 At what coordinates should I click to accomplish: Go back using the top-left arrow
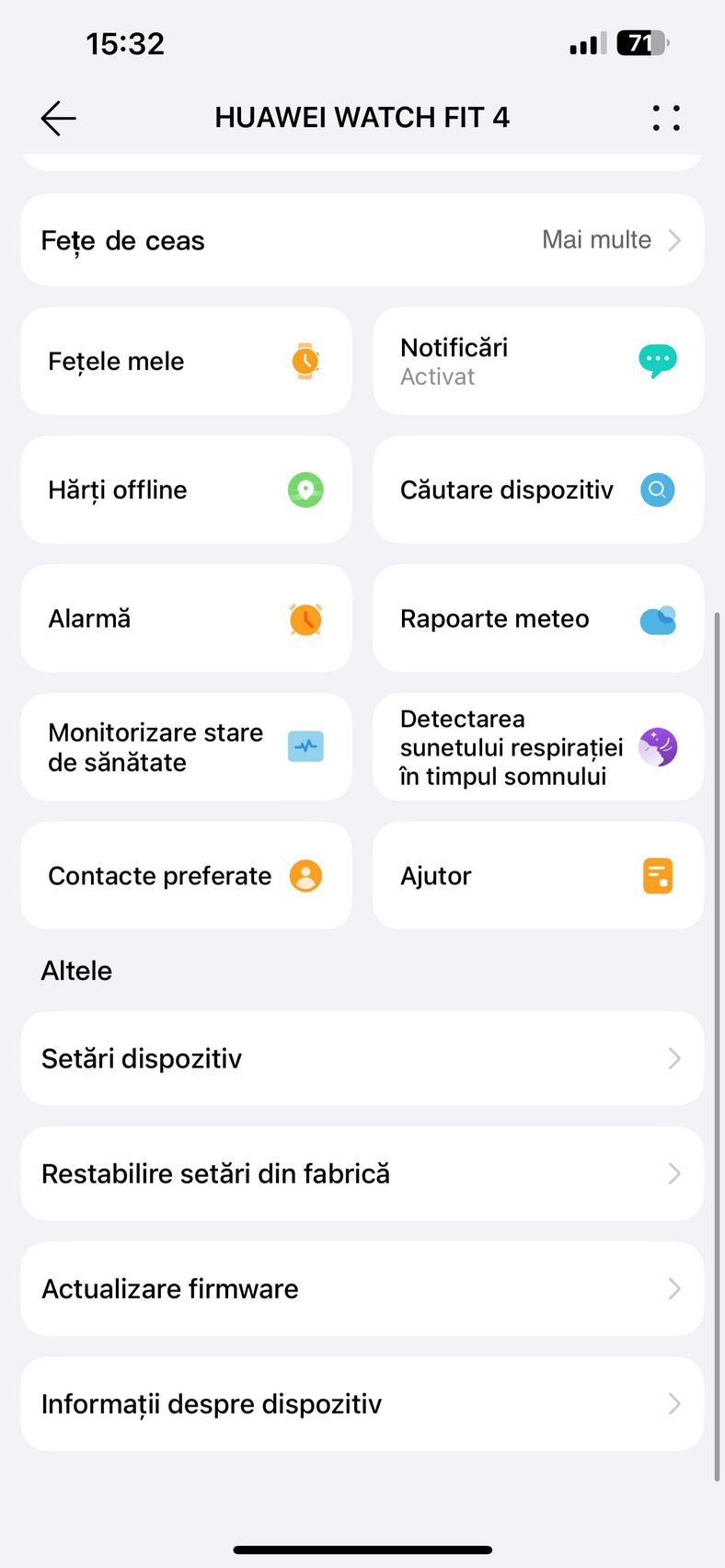click(x=58, y=118)
